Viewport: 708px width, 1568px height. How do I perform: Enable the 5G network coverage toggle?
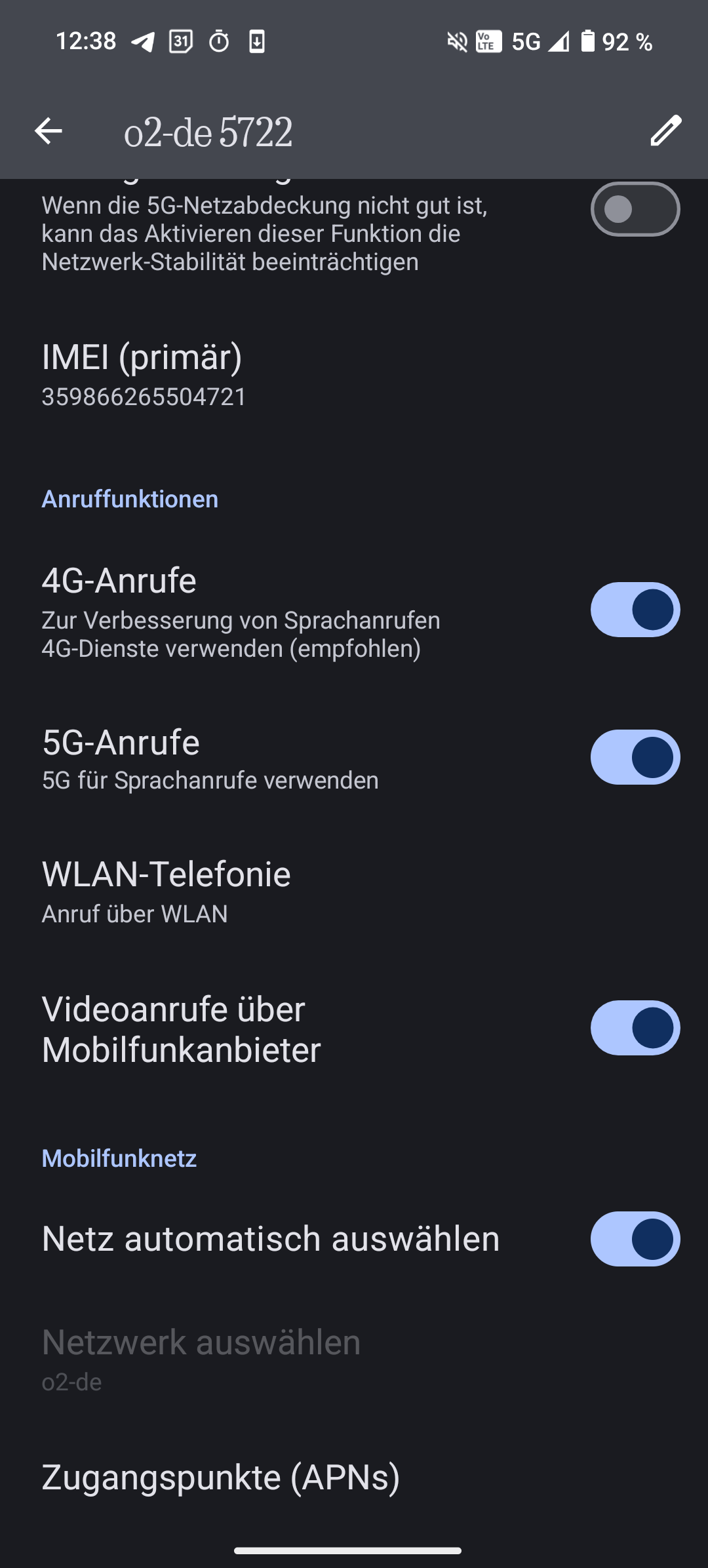coord(635,210)
